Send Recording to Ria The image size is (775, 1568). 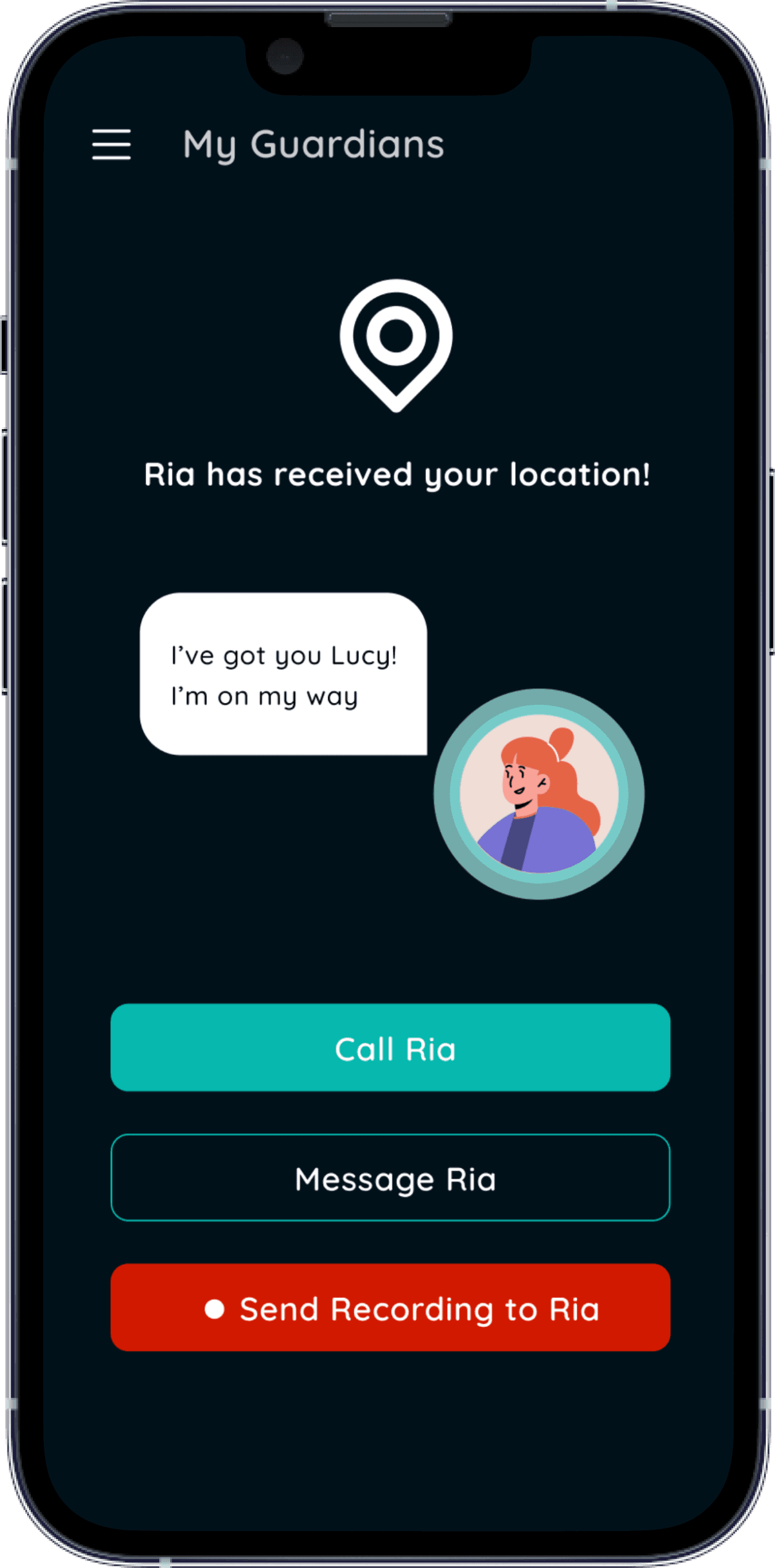coord(390,1308)
